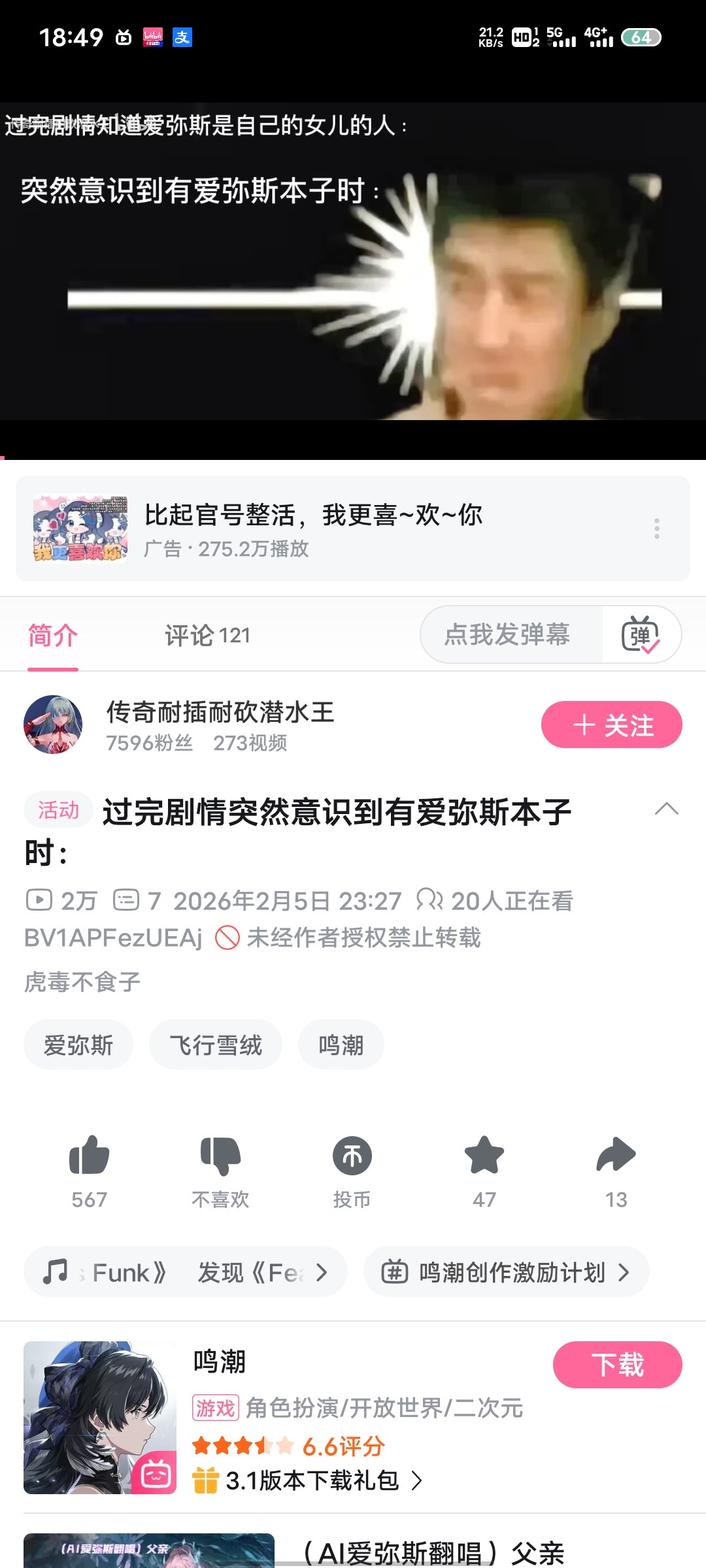Viewport: 706px width, 1568px height.
Task: Collapse the video description chevron
Action: [x=666, y=809]
